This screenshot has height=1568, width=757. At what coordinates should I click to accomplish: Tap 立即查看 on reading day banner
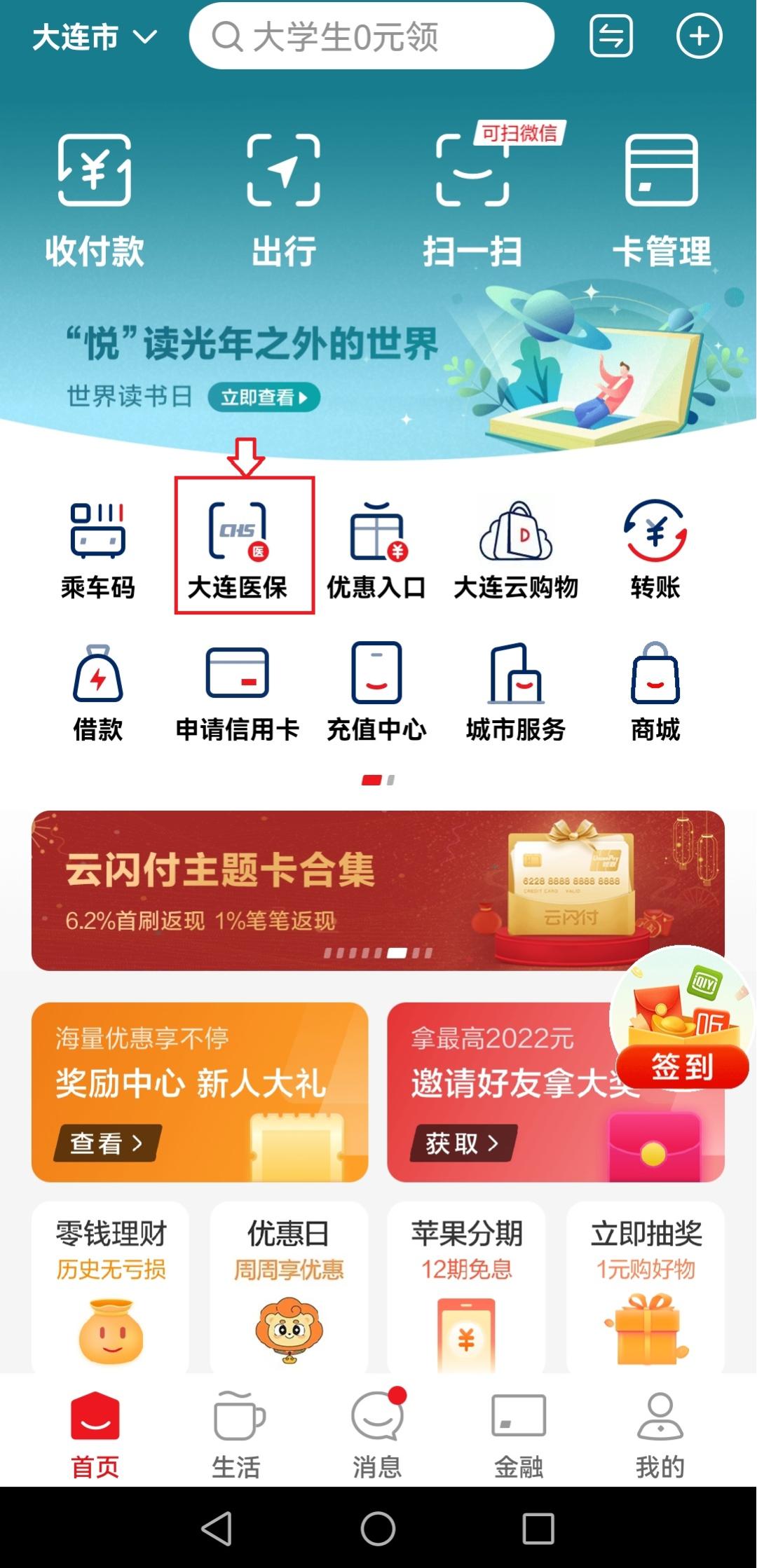[264, 397]
